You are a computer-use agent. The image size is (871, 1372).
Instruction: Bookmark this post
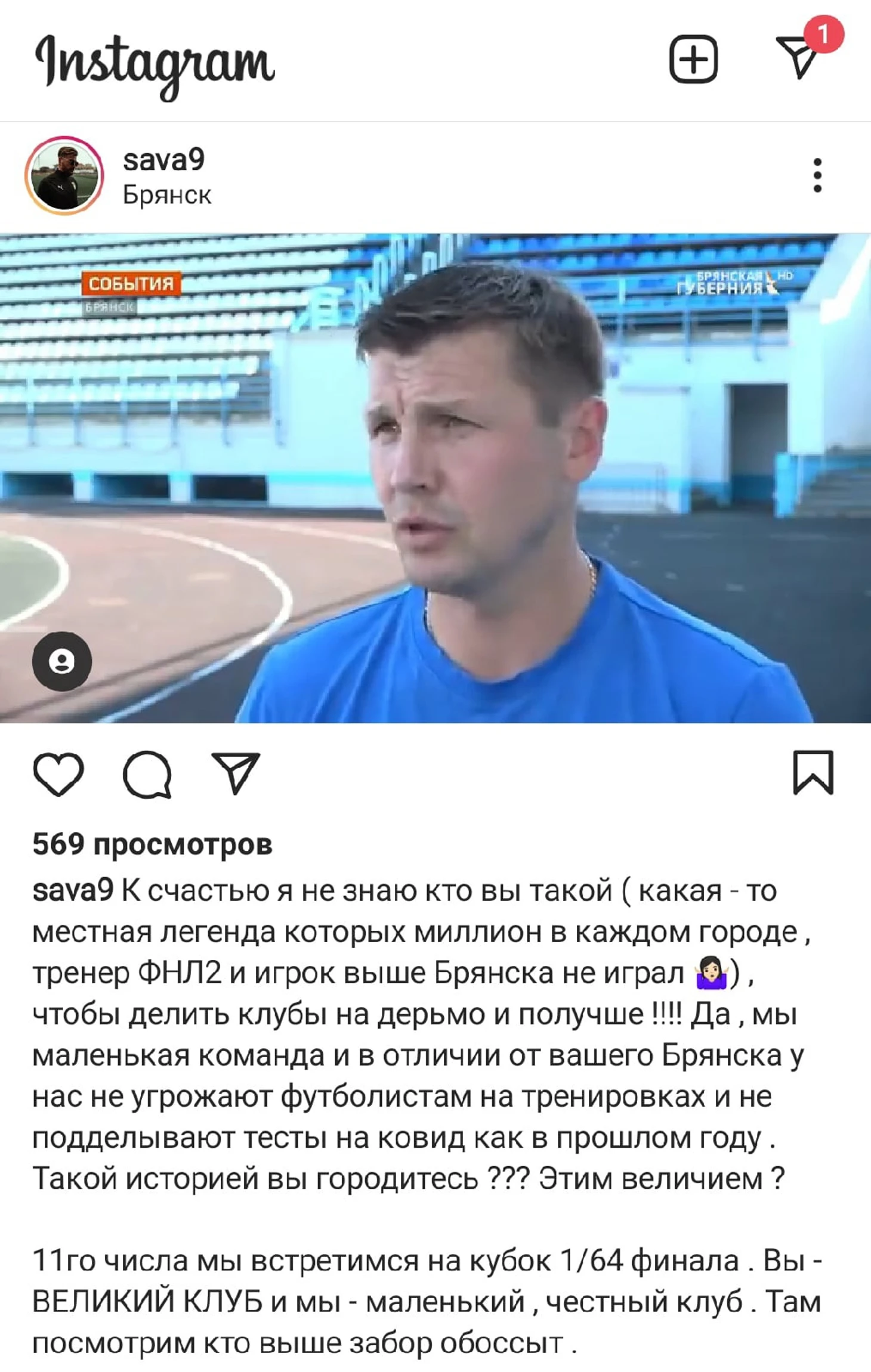813,773
